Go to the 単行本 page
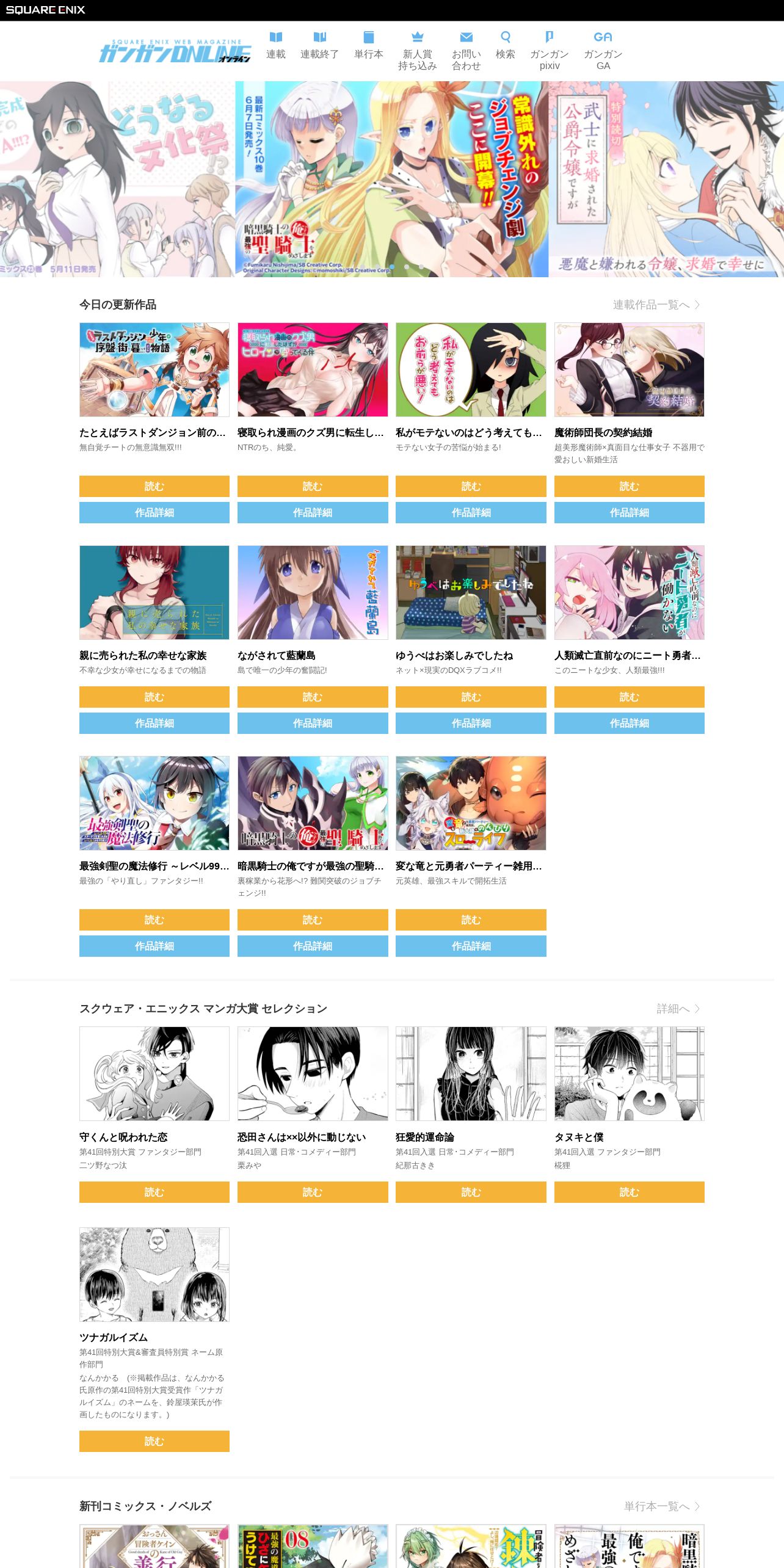This screenshot has height=1568, width=784. pyautogui.click(x=369, y=46)
